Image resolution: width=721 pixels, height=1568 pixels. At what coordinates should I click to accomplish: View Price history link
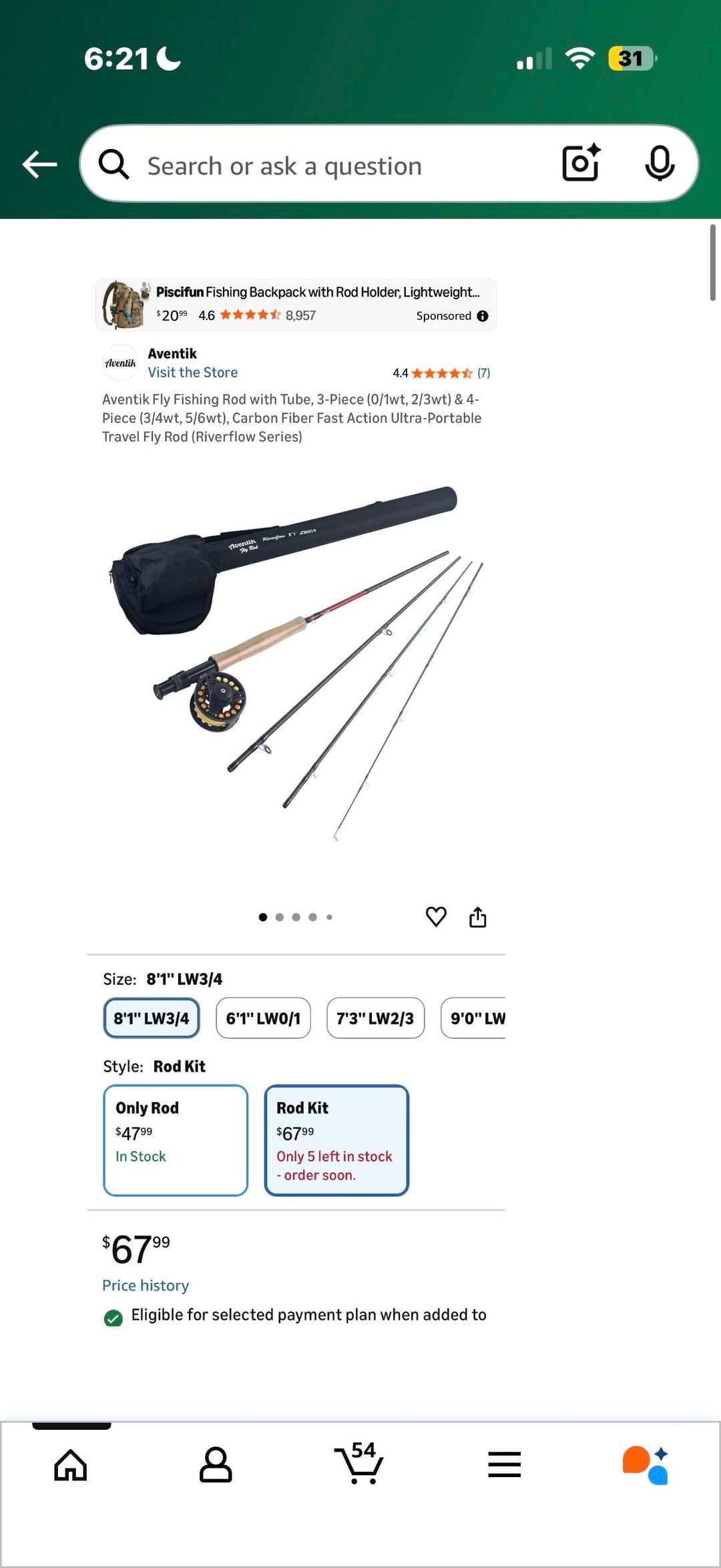(x=146, y=1286)
